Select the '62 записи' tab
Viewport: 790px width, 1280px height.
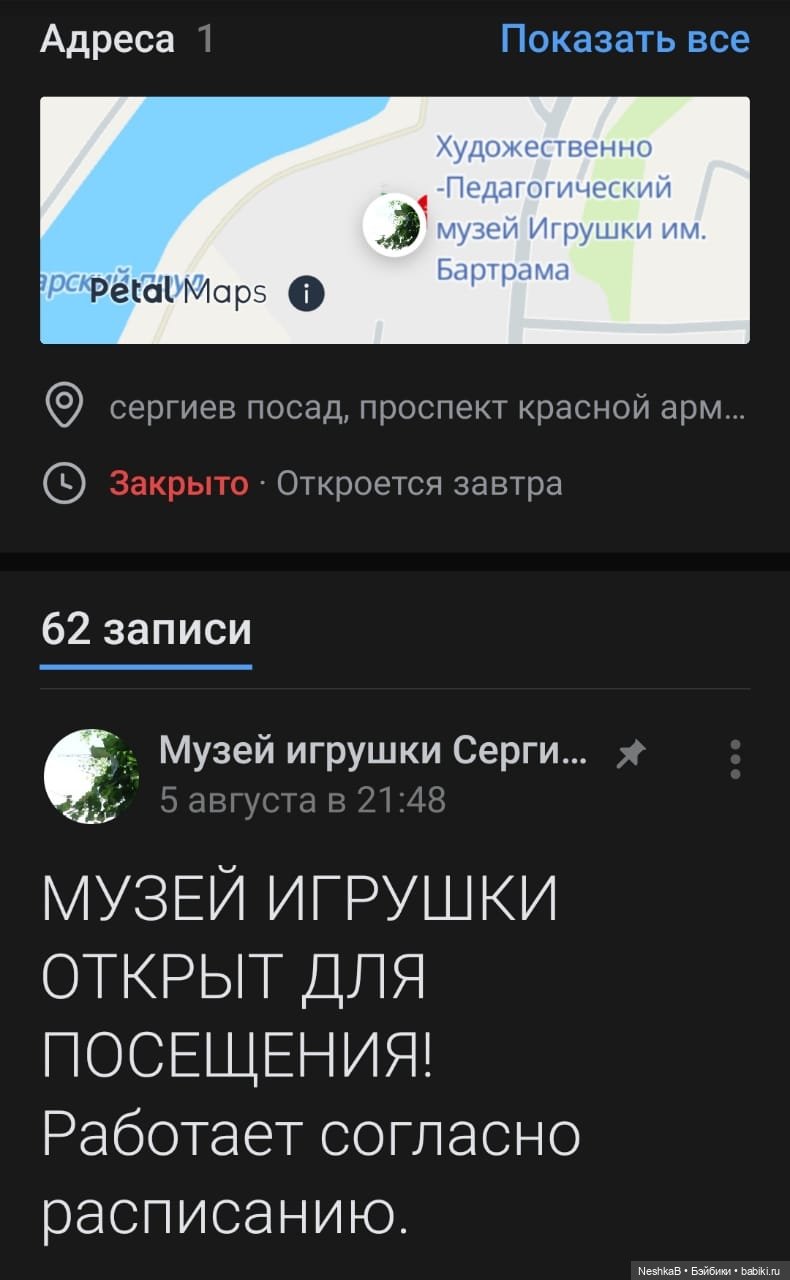146,631
